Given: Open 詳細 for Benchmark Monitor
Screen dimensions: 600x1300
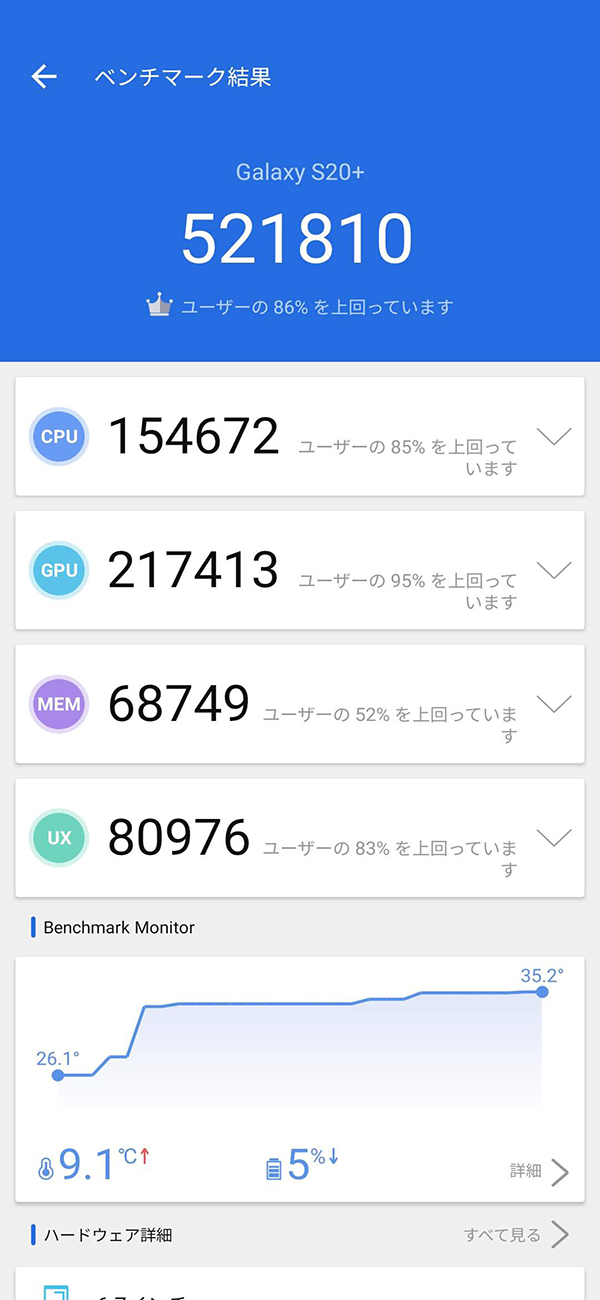Looking at the screenshot, I should click(x=539, y=1172).
